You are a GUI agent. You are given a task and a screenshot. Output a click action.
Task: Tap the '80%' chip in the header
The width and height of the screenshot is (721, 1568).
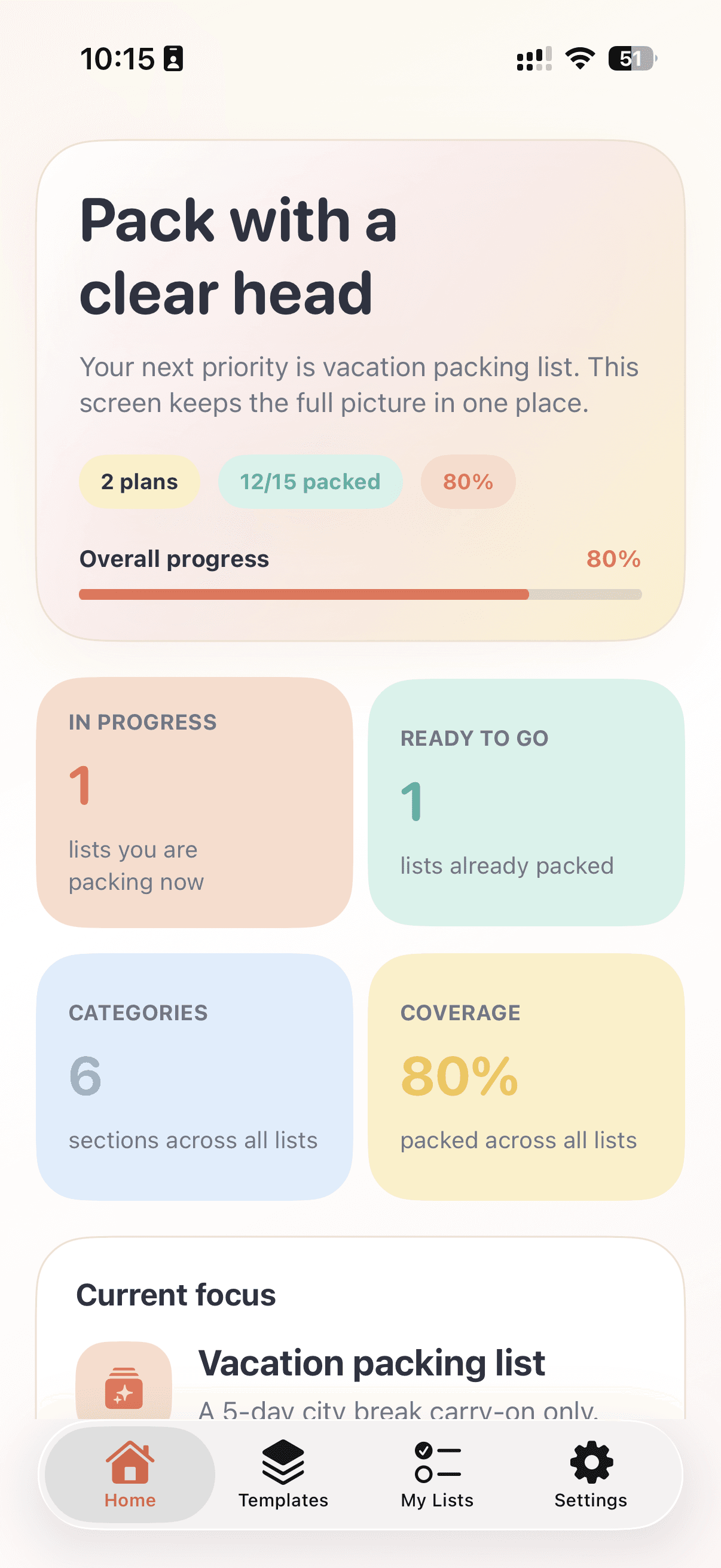click(468, 481)
